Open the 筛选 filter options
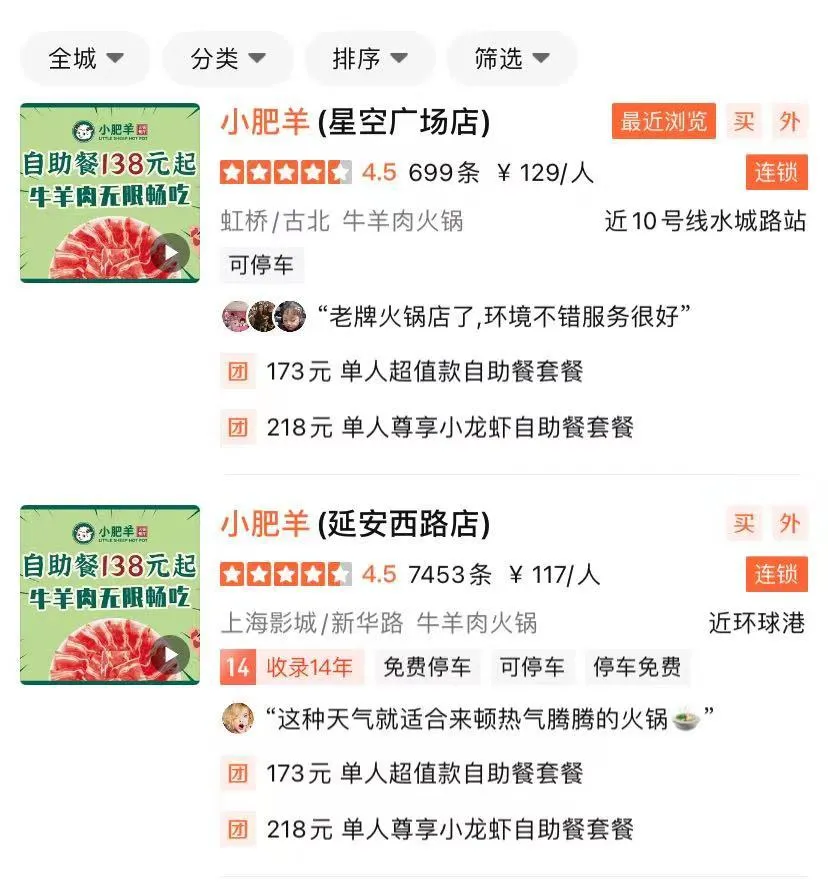Screen dimensions: 828x885 512,59
